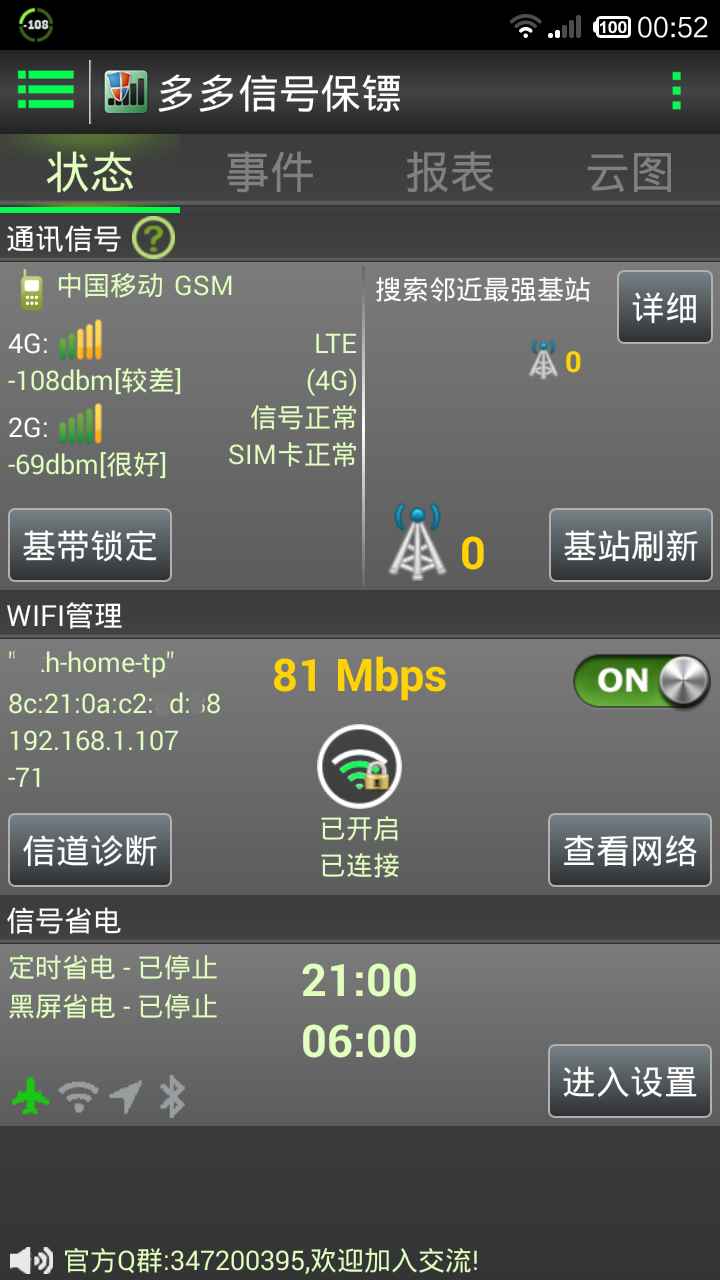Tap the 详细 button

(x=665, y=307)
